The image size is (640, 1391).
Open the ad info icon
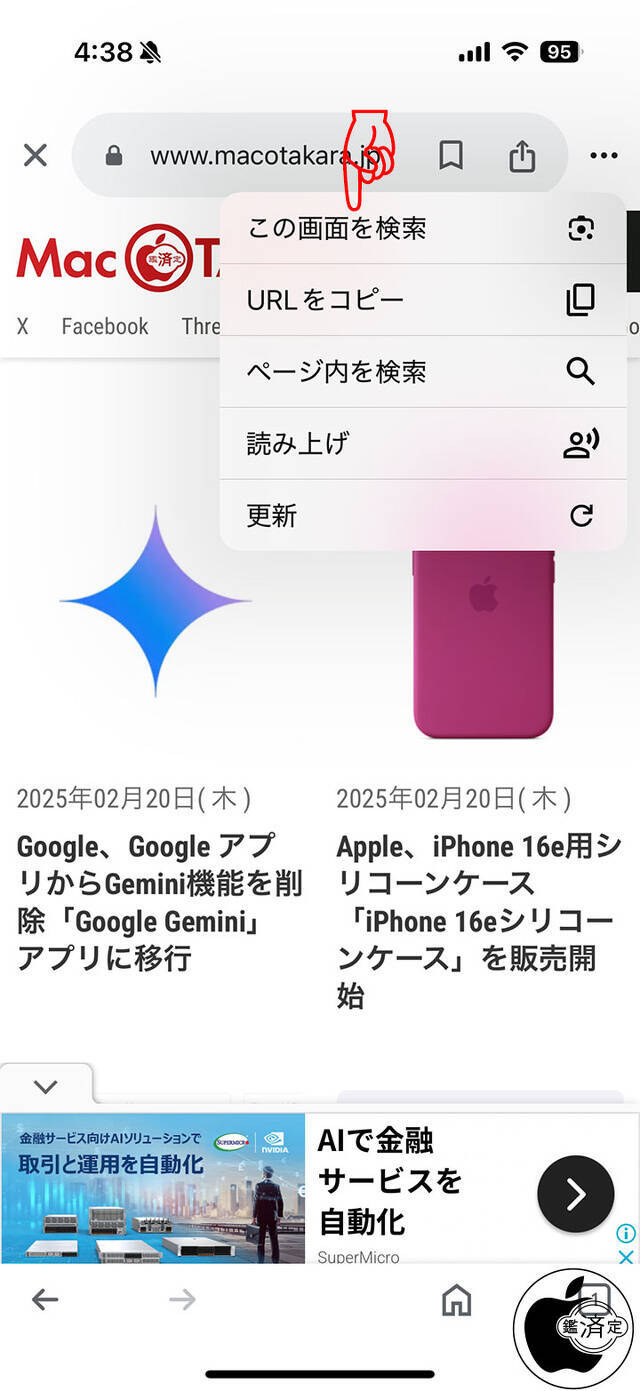pyautogui.click(x=625, y=1232)
